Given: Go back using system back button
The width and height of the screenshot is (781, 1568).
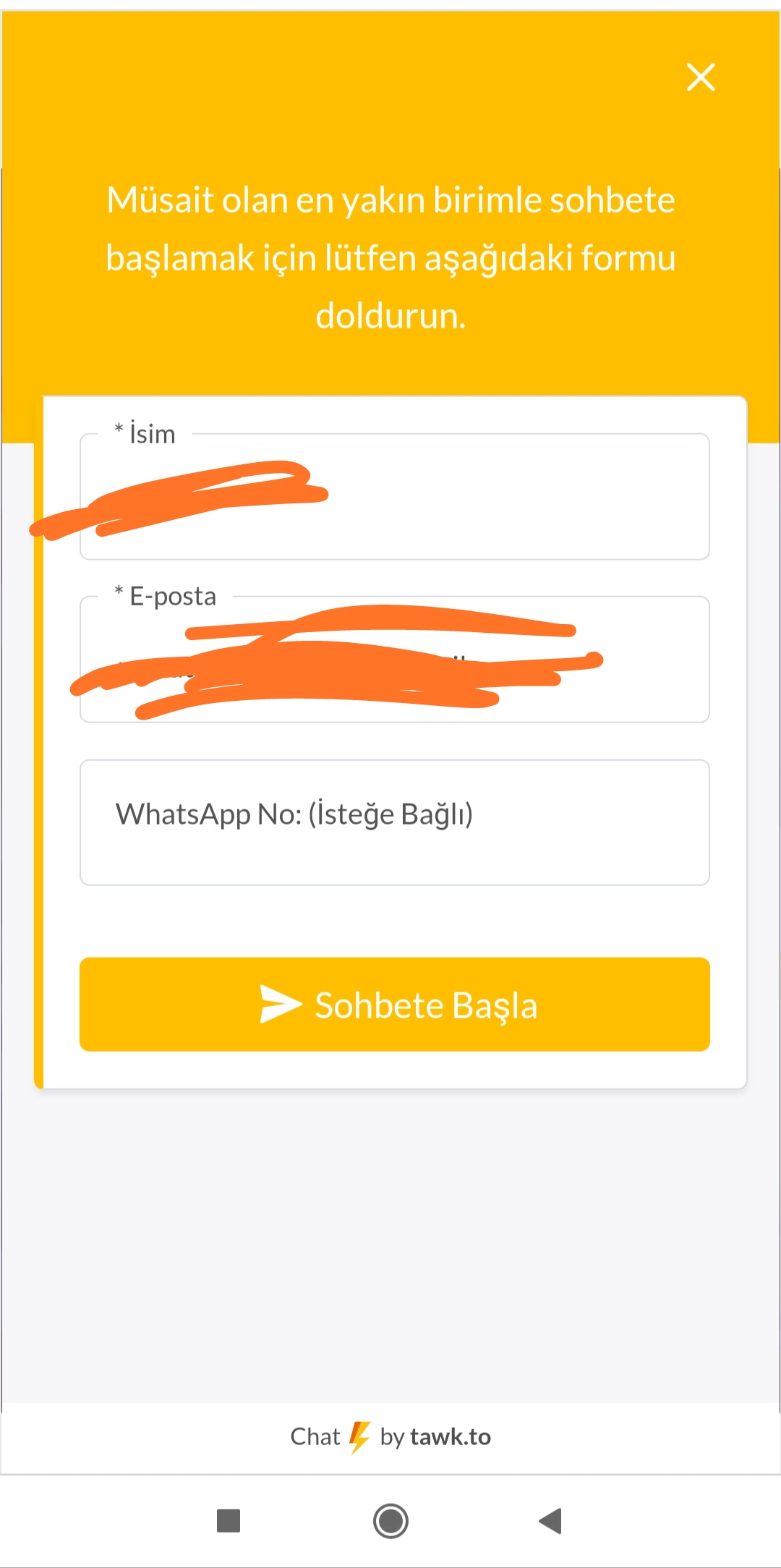Looking at the screenshot, I should point(550,1520).
